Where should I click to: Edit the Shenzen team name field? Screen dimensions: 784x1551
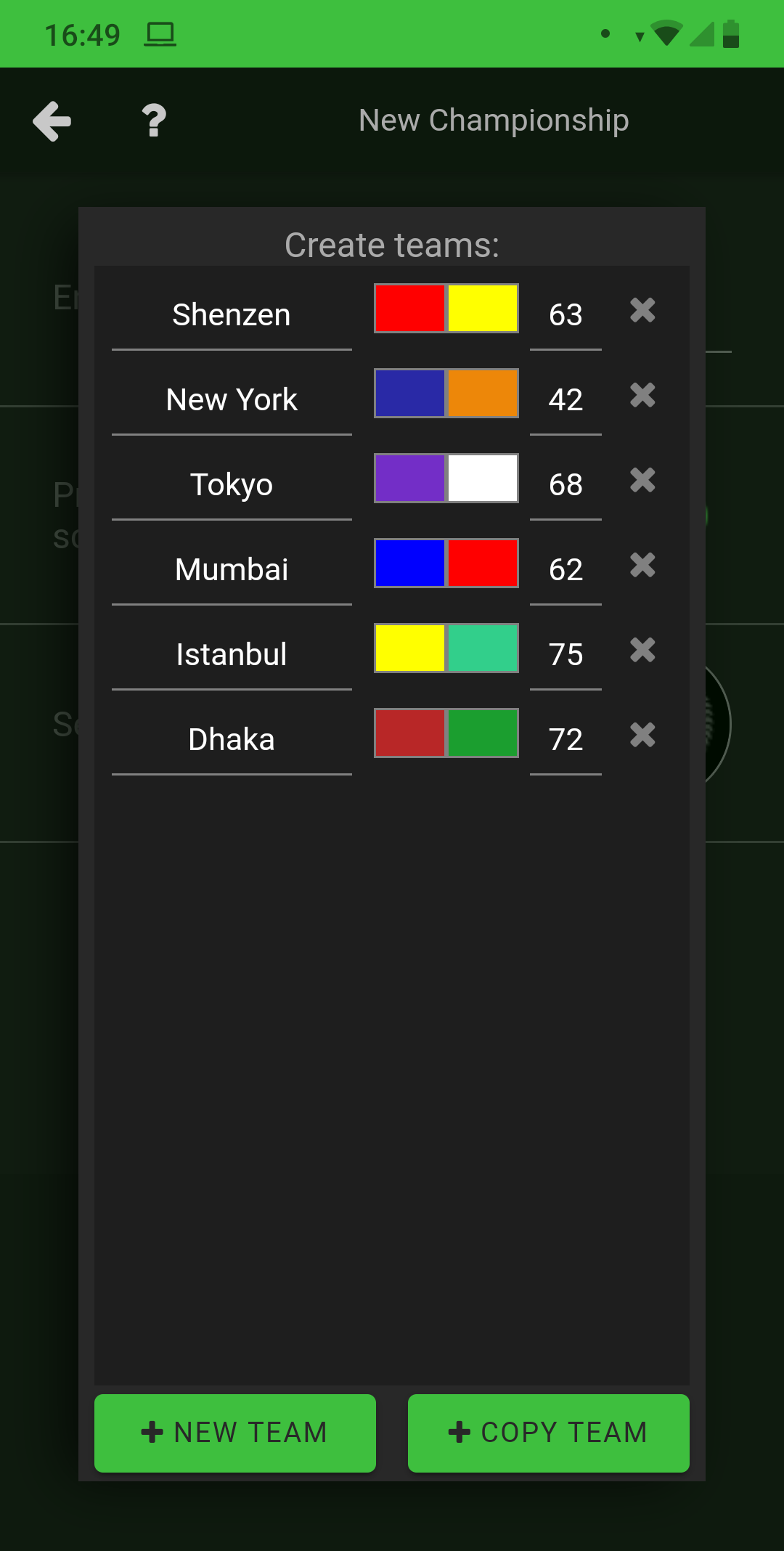point(232,315)
